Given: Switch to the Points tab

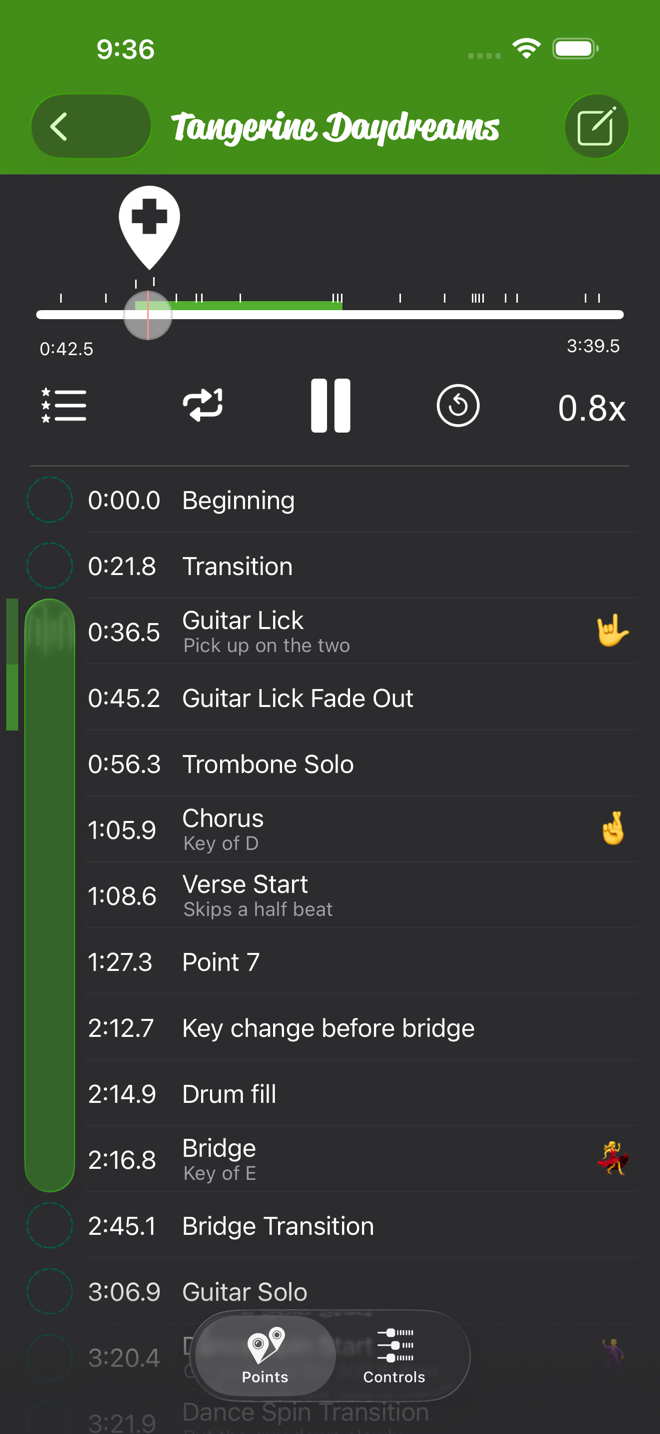Looking at the screenshot, I should tap(265, 1356).
